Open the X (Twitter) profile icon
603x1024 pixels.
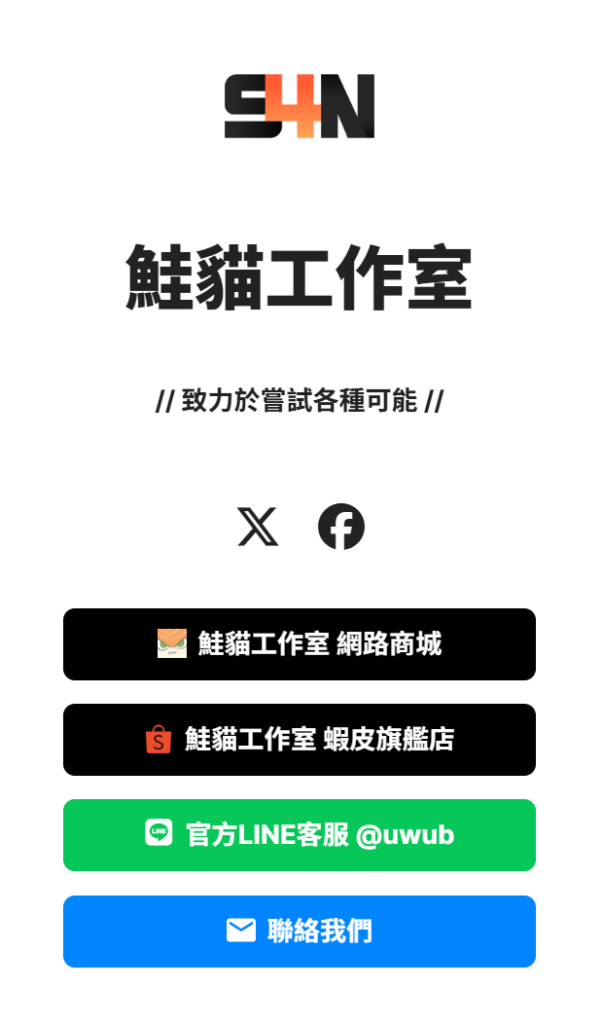pos(258,527)
